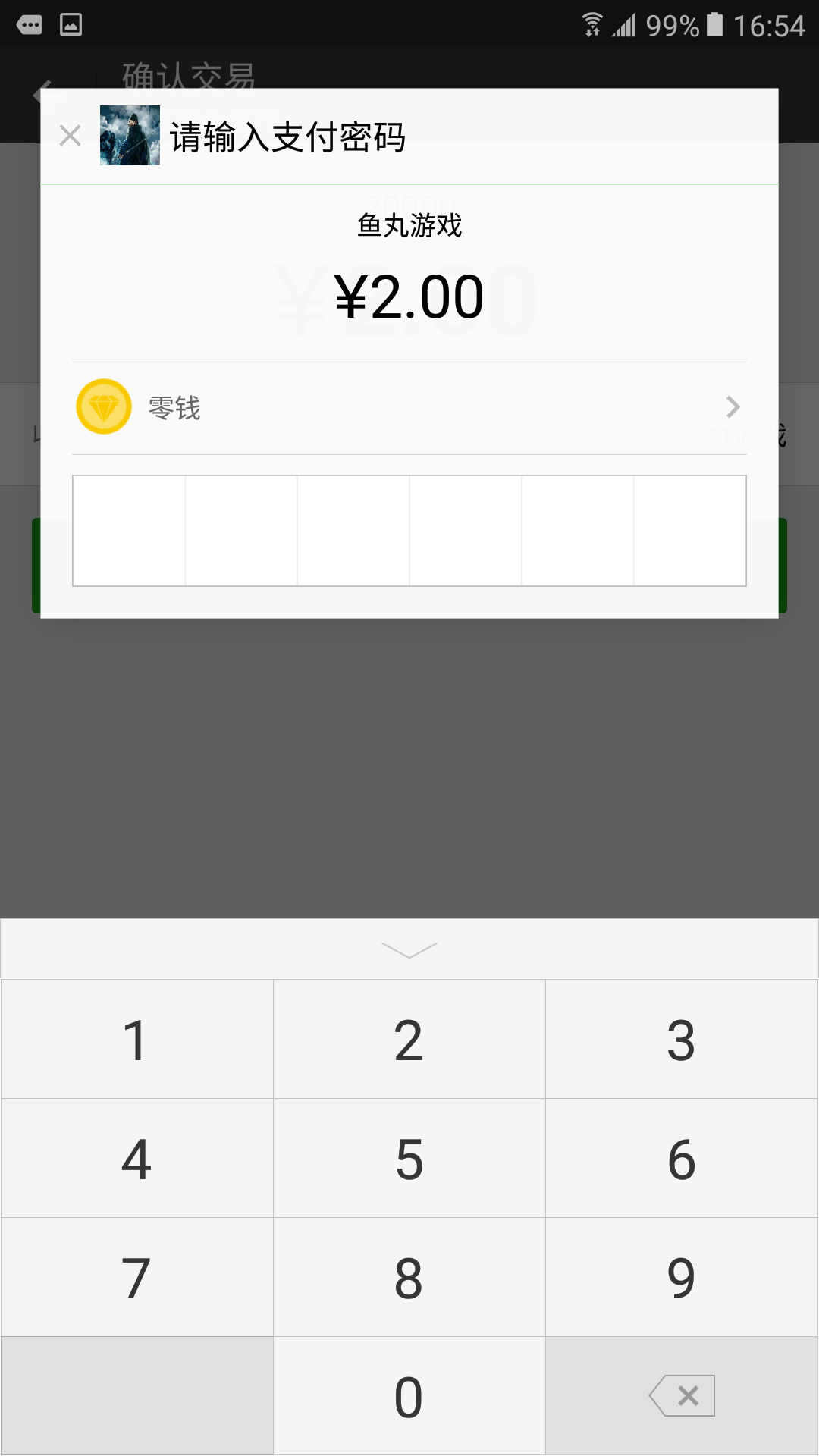Change payment method from 零钱
819x1456 pixels.
tap(409, 407)
